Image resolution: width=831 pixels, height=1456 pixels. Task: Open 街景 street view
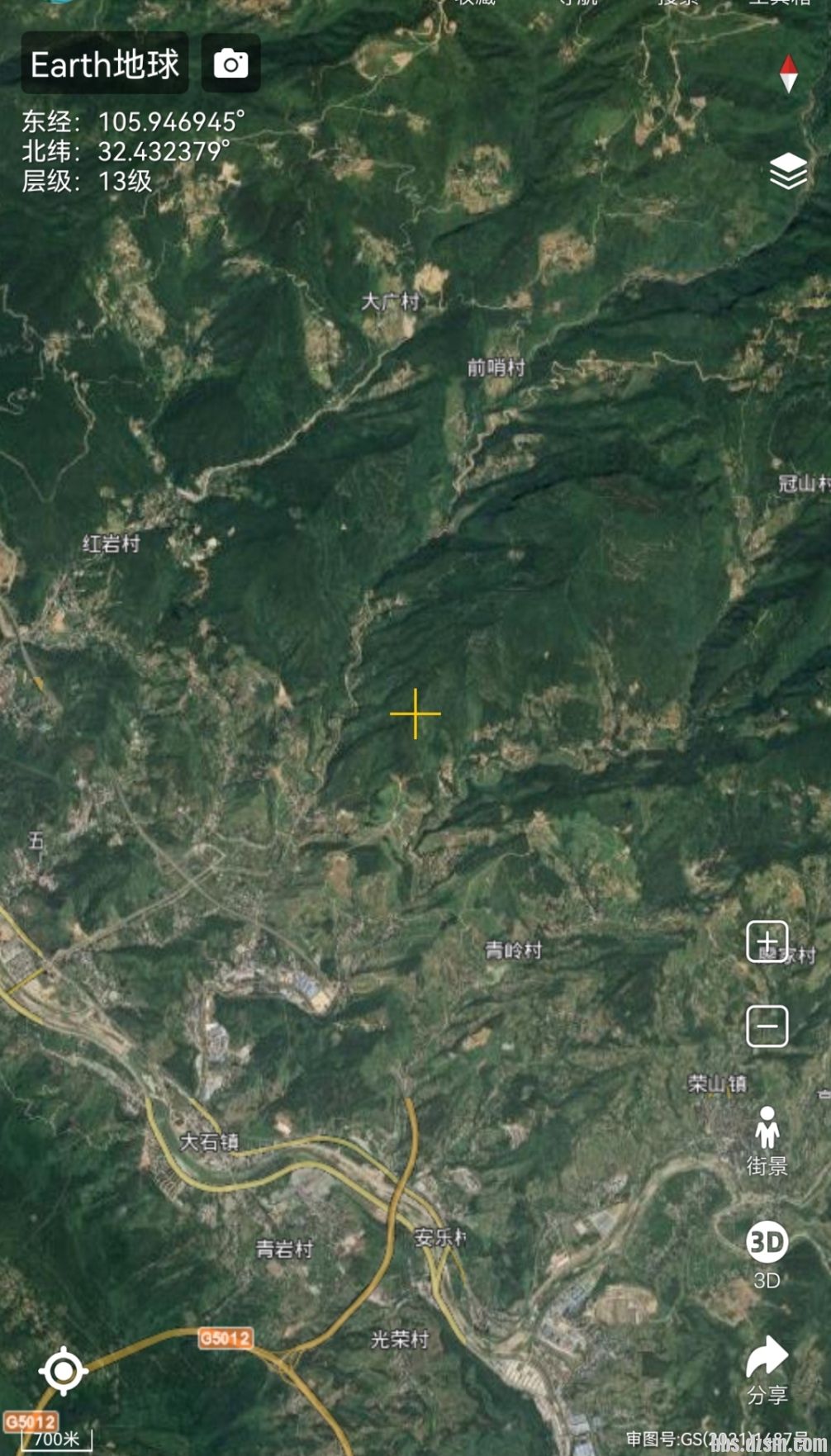point(767,1140)
